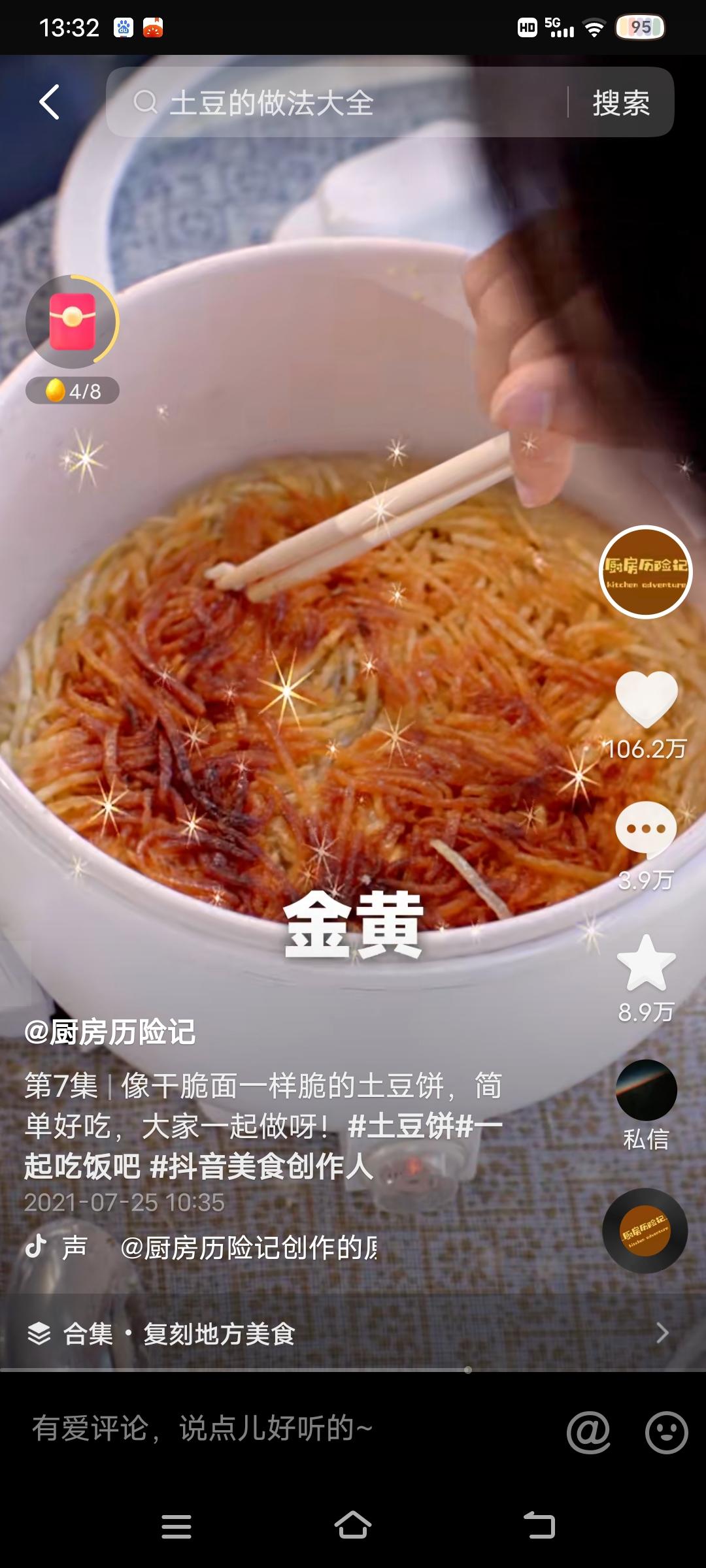Tap the 搜索 button

tap(620, 103)
